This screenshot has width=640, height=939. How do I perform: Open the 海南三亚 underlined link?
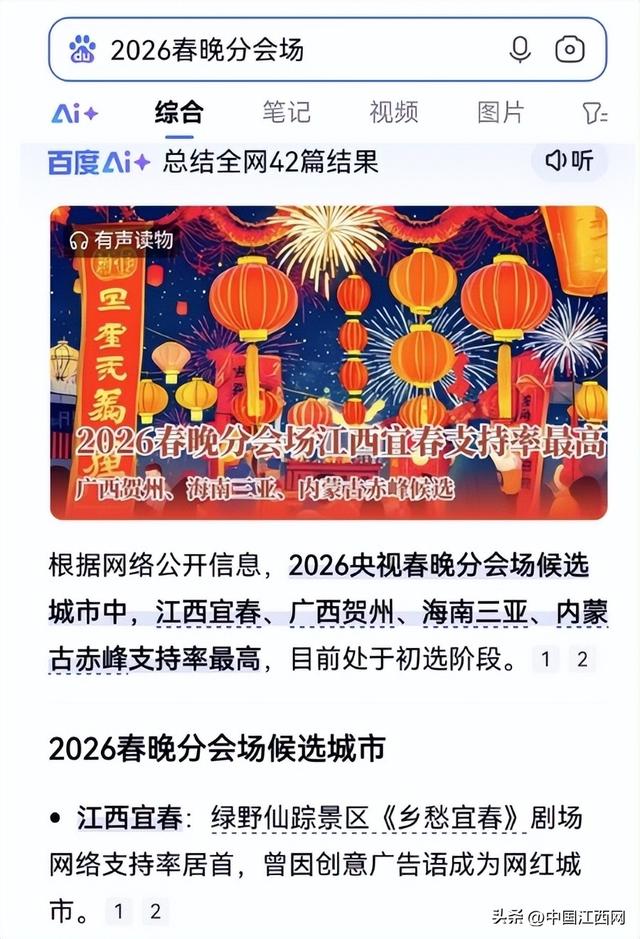click(475, 613)
